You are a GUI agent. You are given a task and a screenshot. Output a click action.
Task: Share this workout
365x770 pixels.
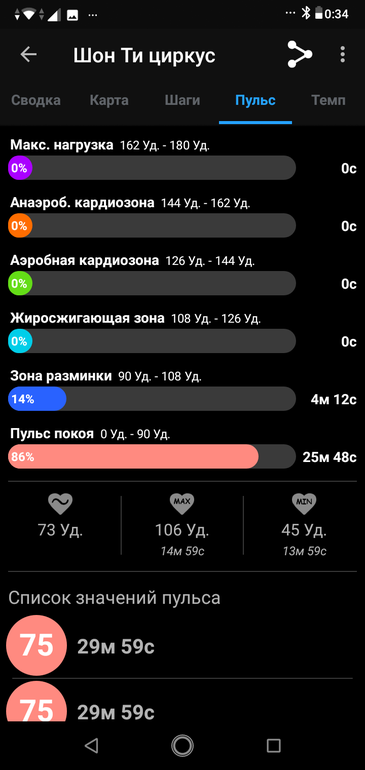tap(300, 55)
